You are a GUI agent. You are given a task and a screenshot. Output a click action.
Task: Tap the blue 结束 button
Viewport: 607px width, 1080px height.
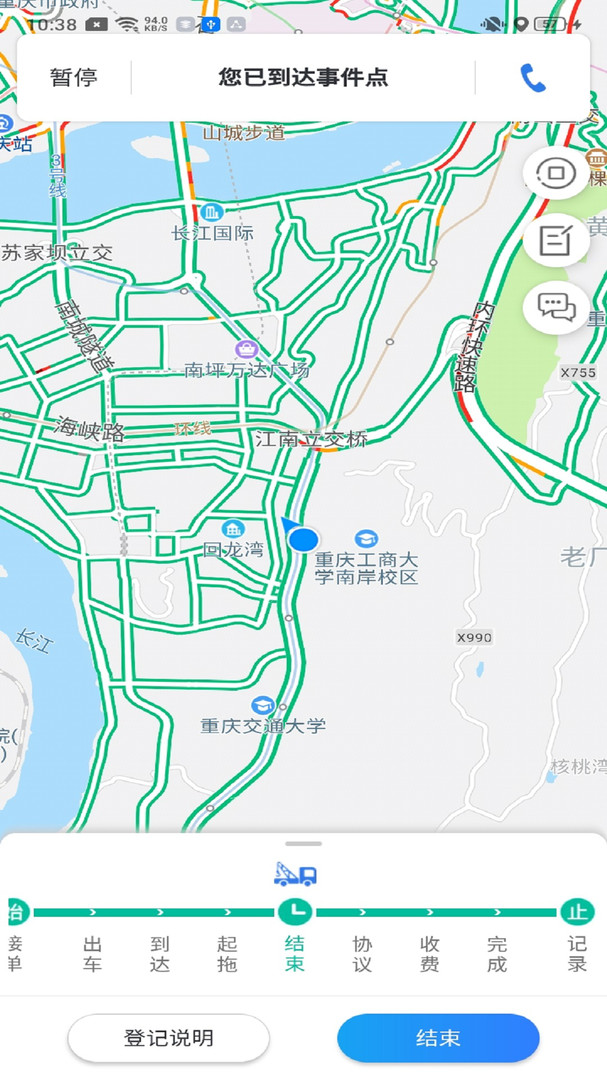click(x=438, y=1038)
